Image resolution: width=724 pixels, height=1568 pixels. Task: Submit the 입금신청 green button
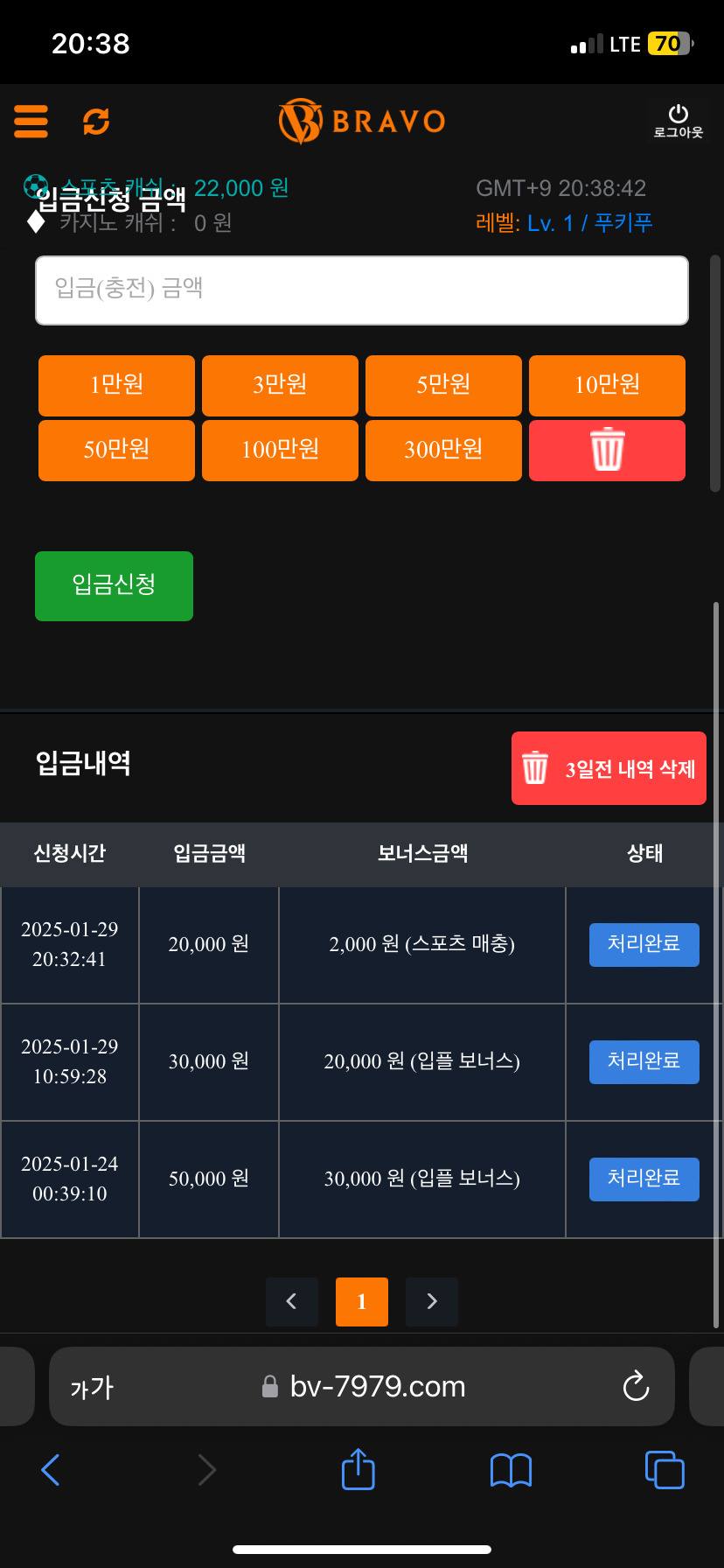pyautogui.click(x=114, y=585)
